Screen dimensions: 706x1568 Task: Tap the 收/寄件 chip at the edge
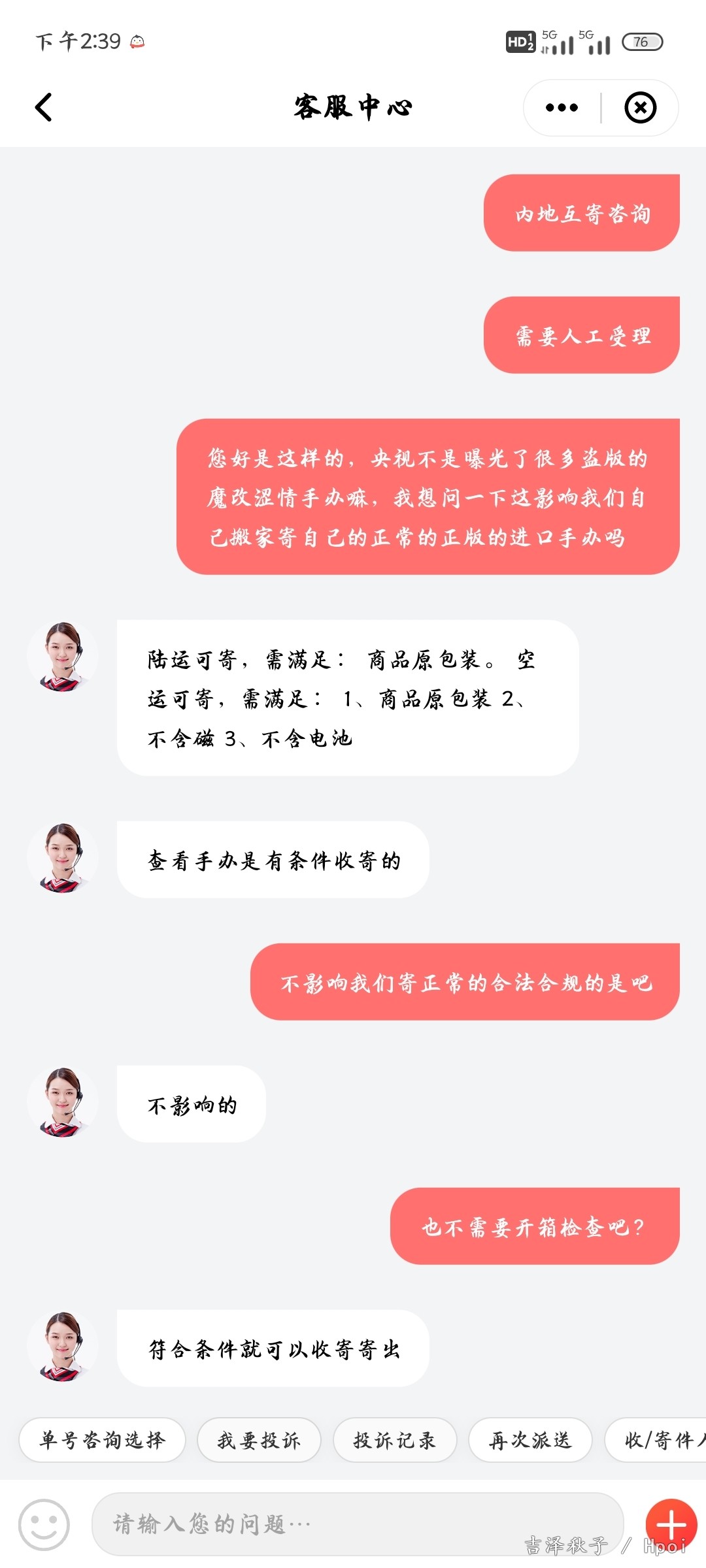click(656, 1439)
